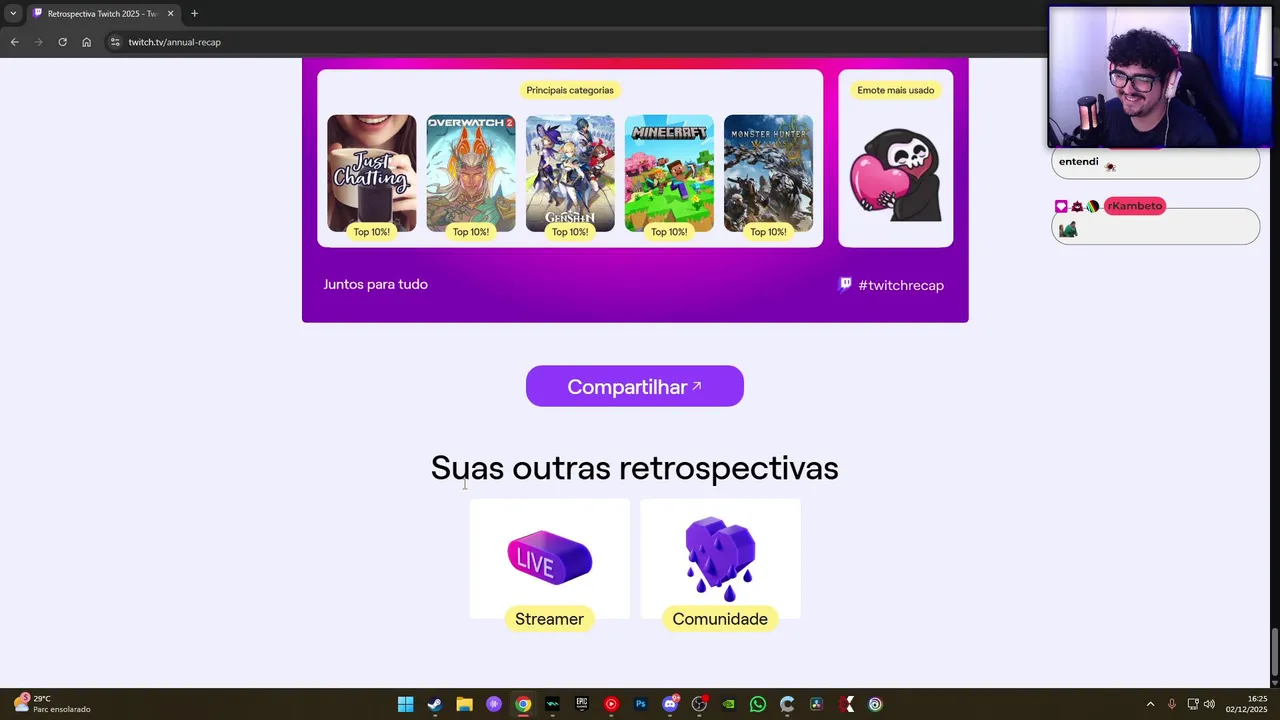Open the Windows Start menu
Viewport: 1280px width, 720px height.
tap(405, 704)
